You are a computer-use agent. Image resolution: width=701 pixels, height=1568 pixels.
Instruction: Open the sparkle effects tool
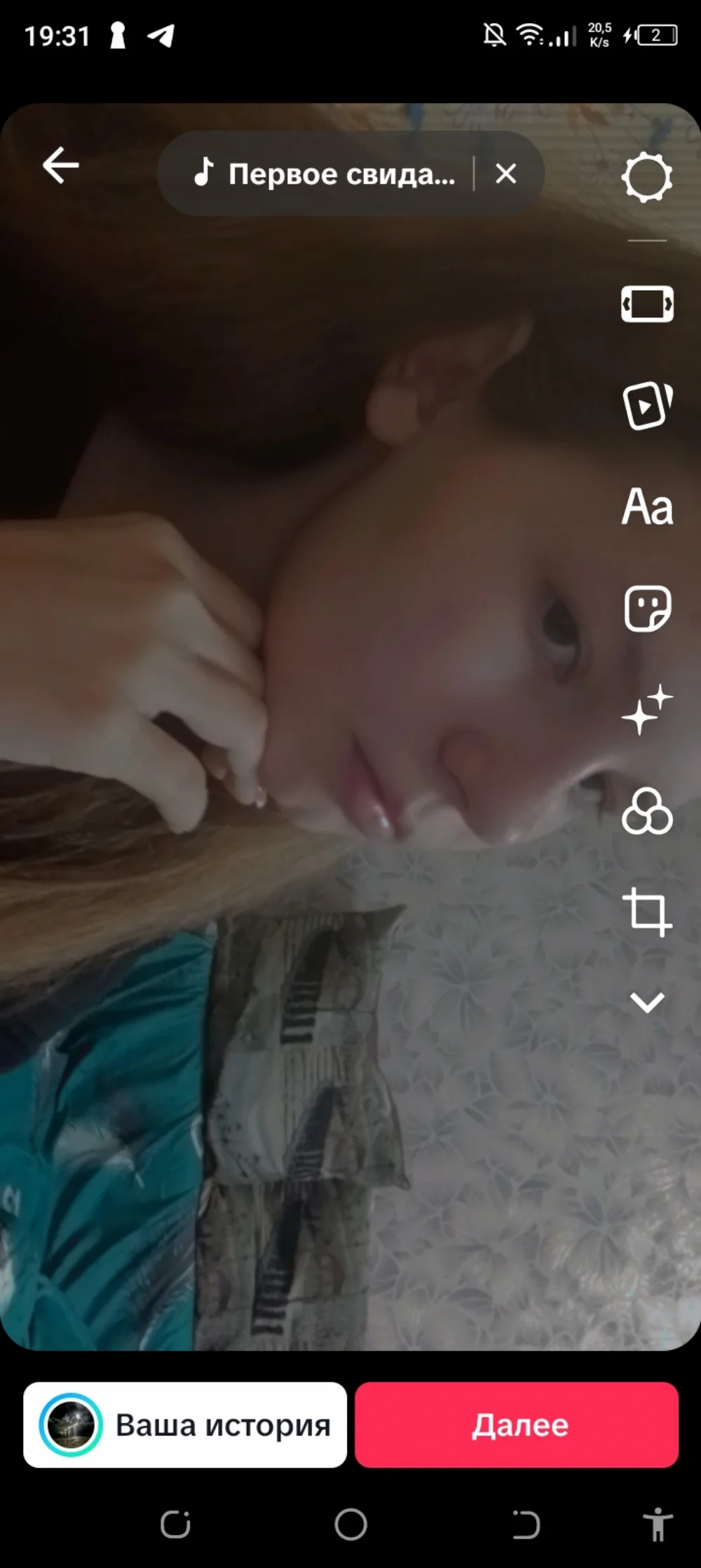646,710
